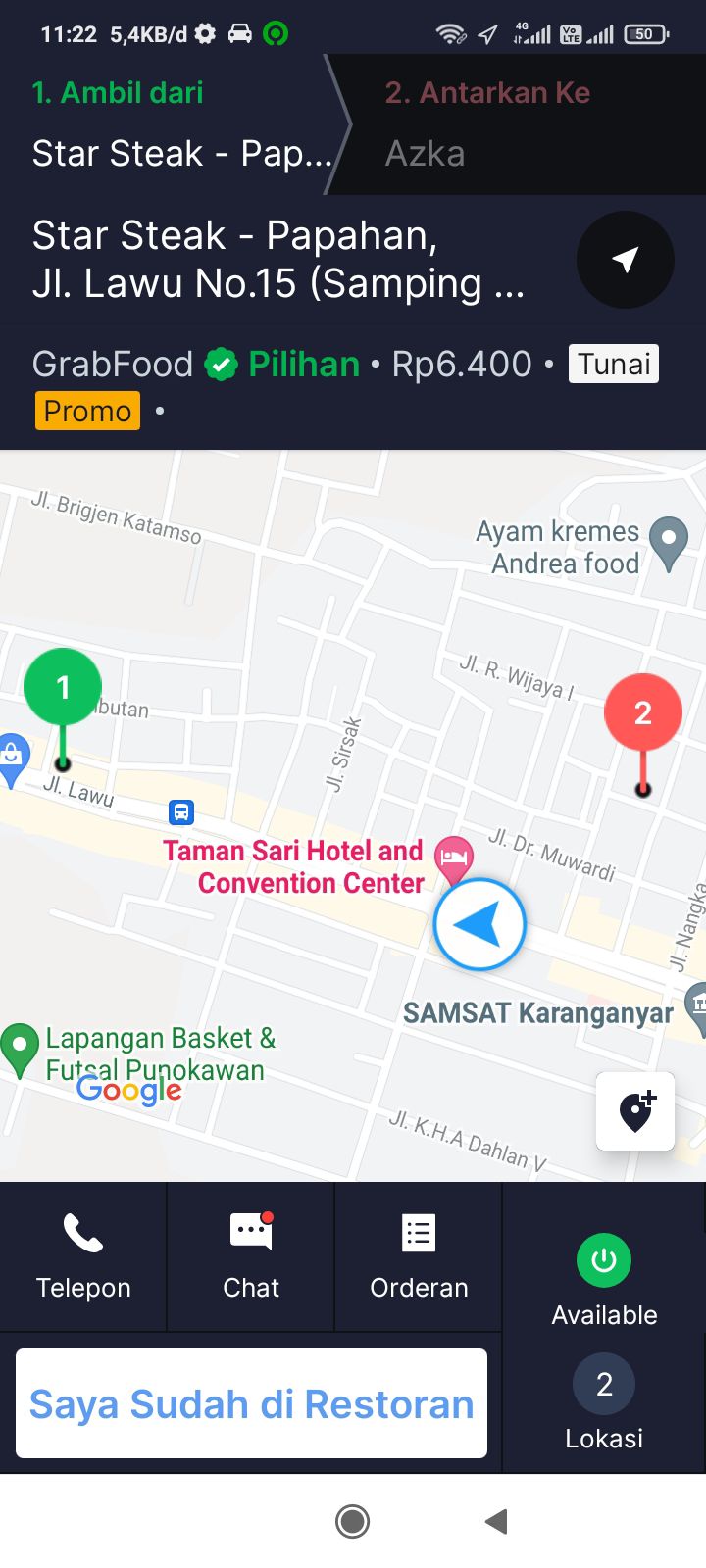Viewport: 706px width, 1568px height.
Task: Start navigation to Star Steak pickup
Action: point(625,260)
